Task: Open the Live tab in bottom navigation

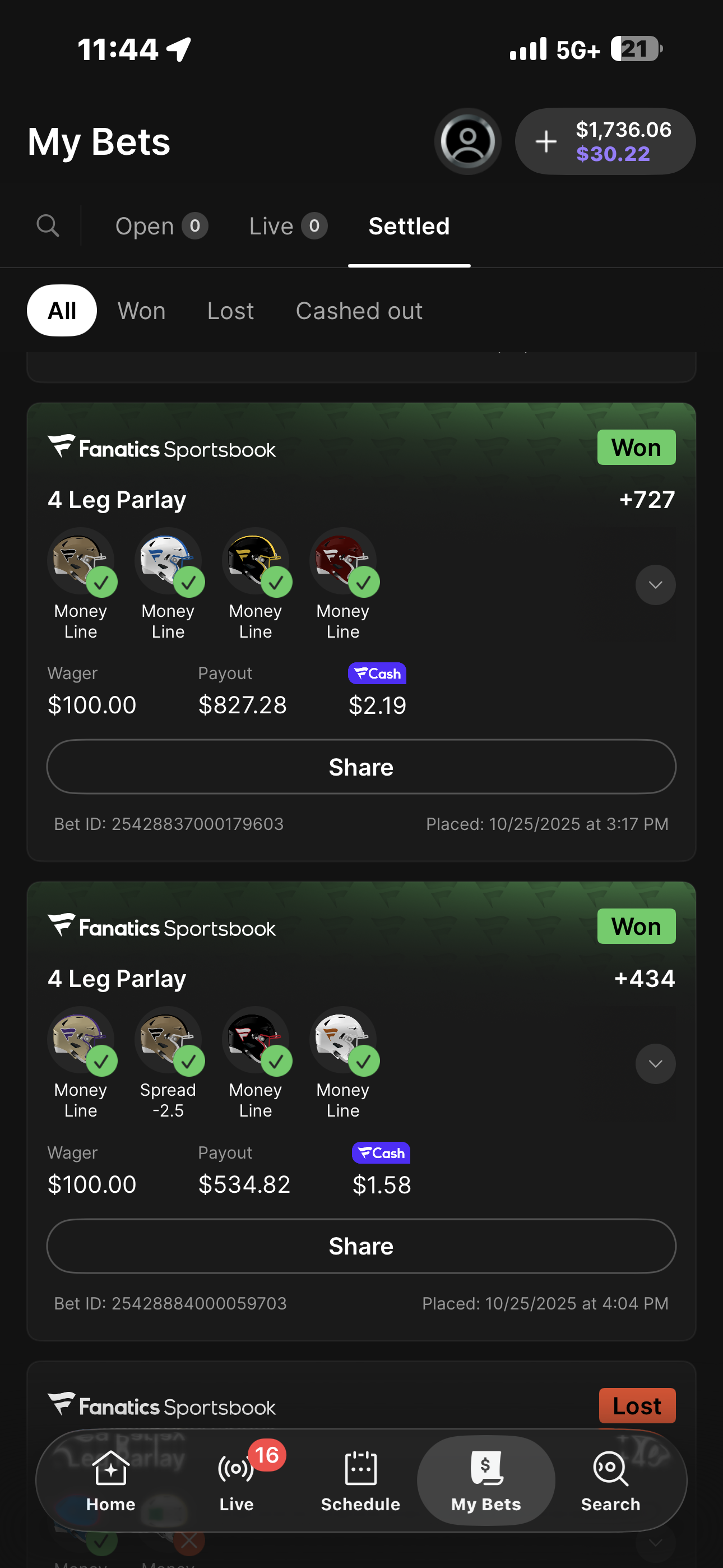Action: pos(236,1481)
